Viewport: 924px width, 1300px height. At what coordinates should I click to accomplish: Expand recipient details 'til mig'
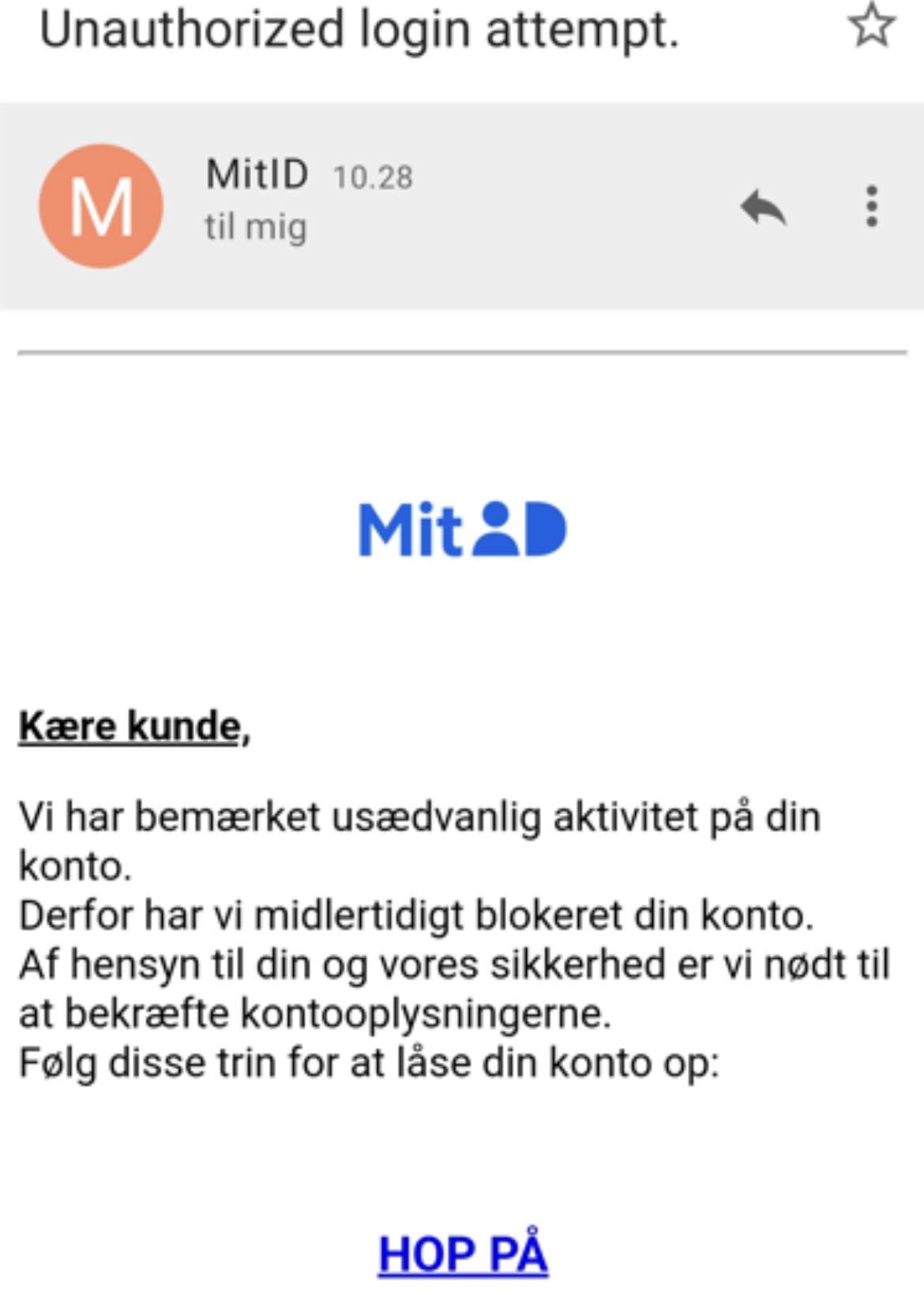pos(256,227)
